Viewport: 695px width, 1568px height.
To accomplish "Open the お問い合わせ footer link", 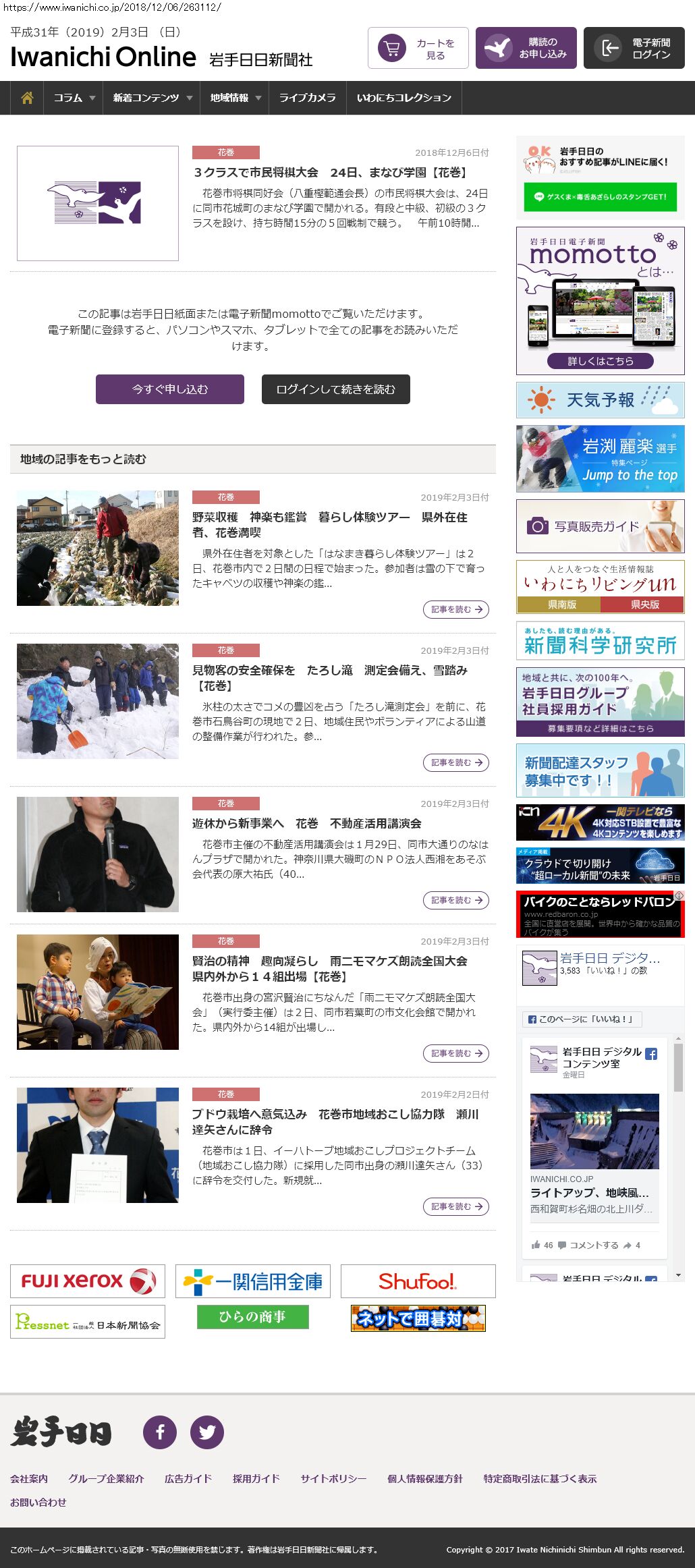I will point(38,1502).
